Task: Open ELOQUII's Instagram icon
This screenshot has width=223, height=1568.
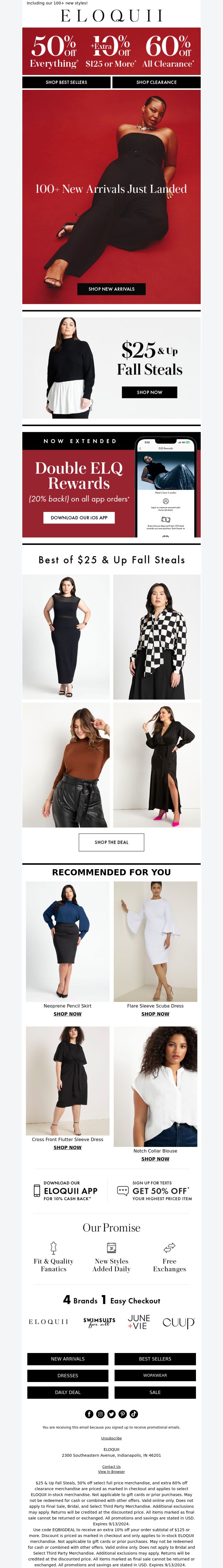Action: point(101,1414)
